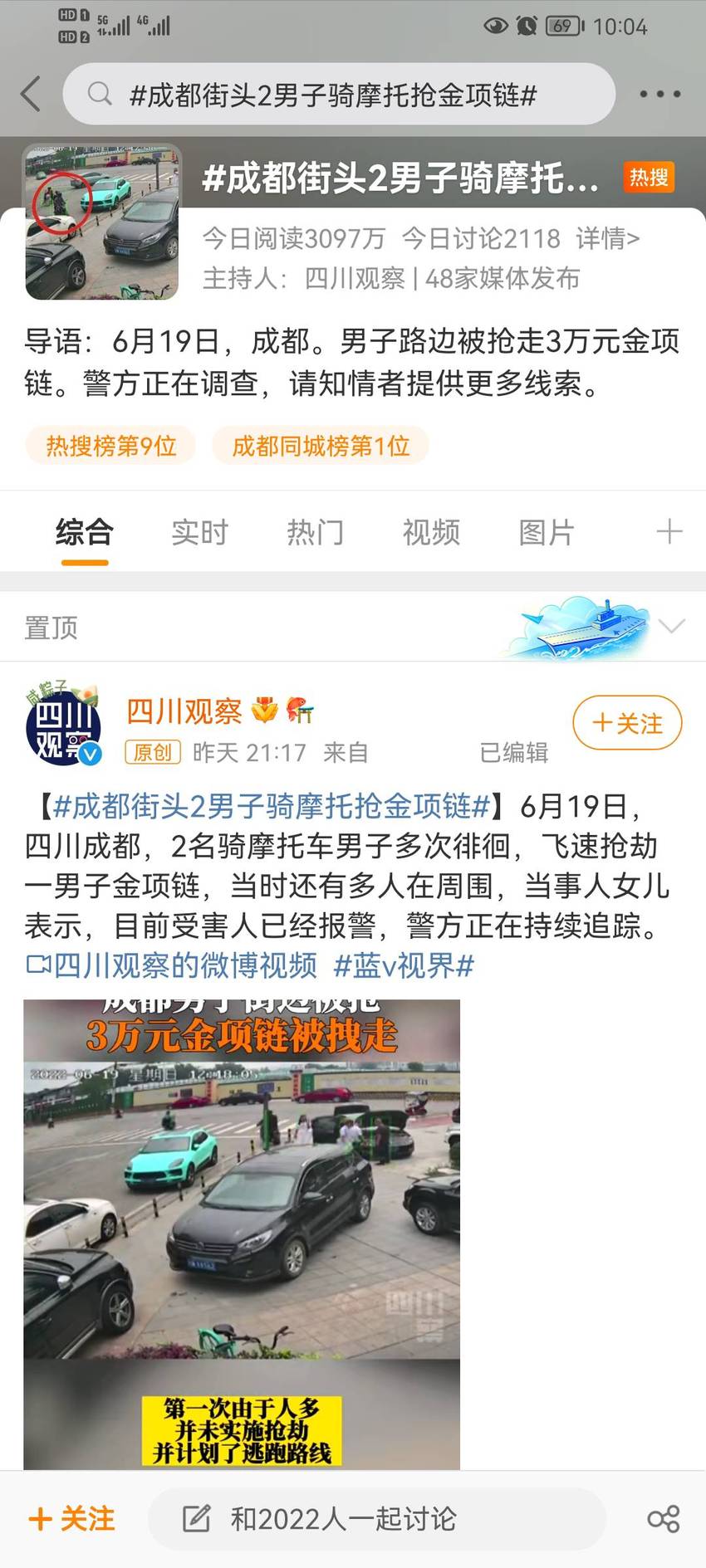Open the #蓝v视界# hashtag link
Viewport: 706px width, 1568px height.
[x=404, y=965]
